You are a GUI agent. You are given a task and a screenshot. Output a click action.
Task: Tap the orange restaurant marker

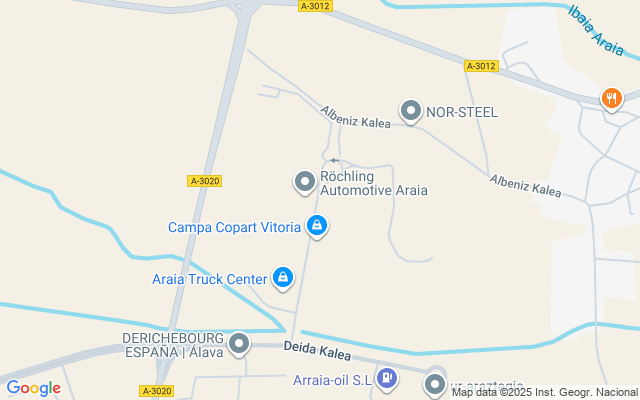[611, 99]
